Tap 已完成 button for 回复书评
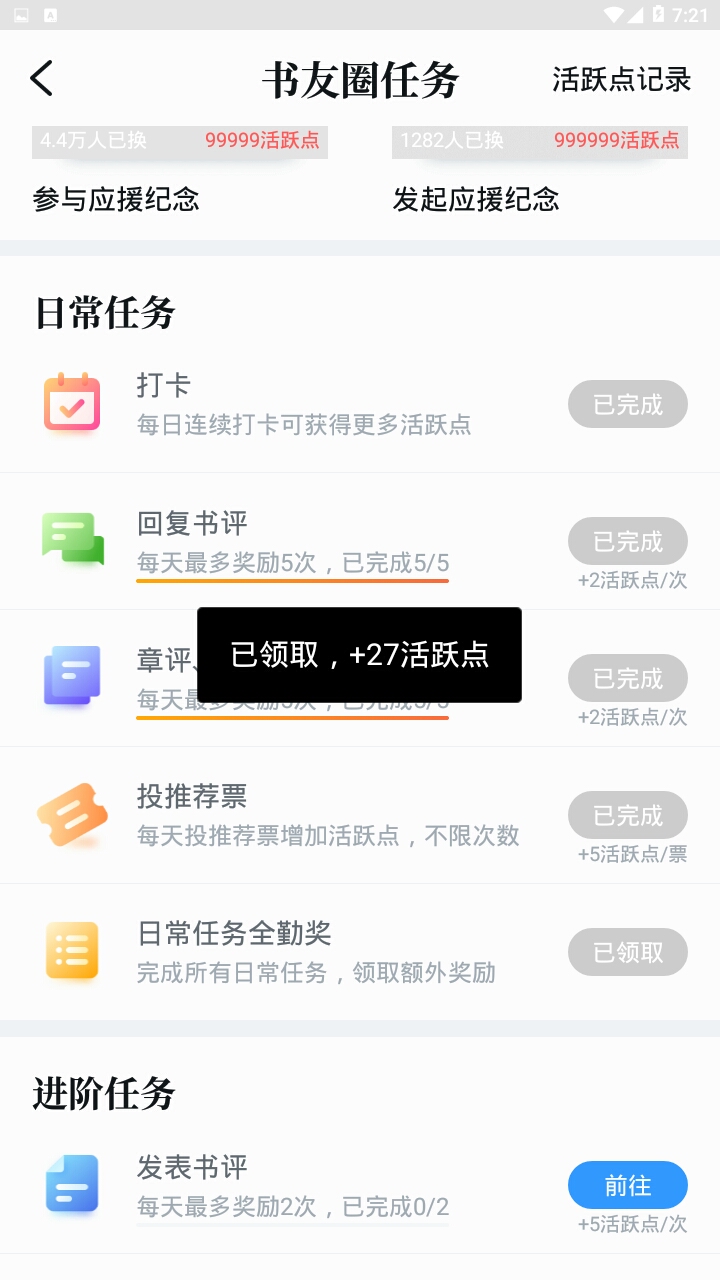 (627, 542)
